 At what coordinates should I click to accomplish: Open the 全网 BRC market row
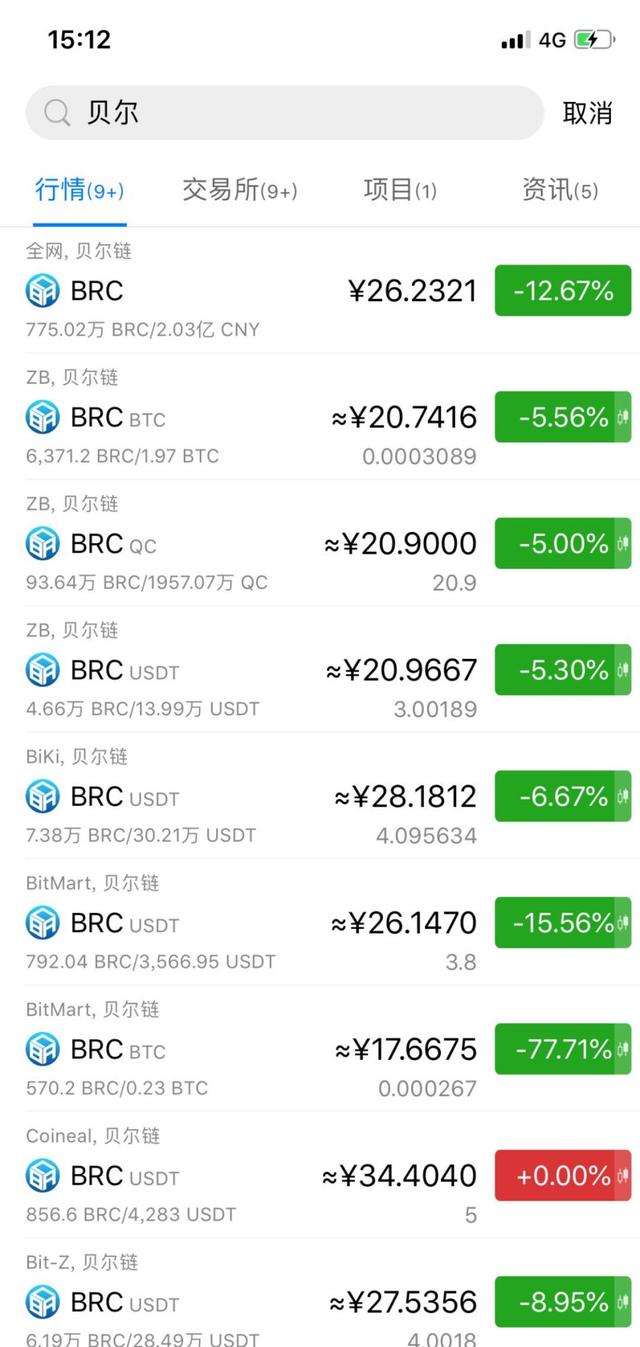pyautogui.click(x=320, y=291)
